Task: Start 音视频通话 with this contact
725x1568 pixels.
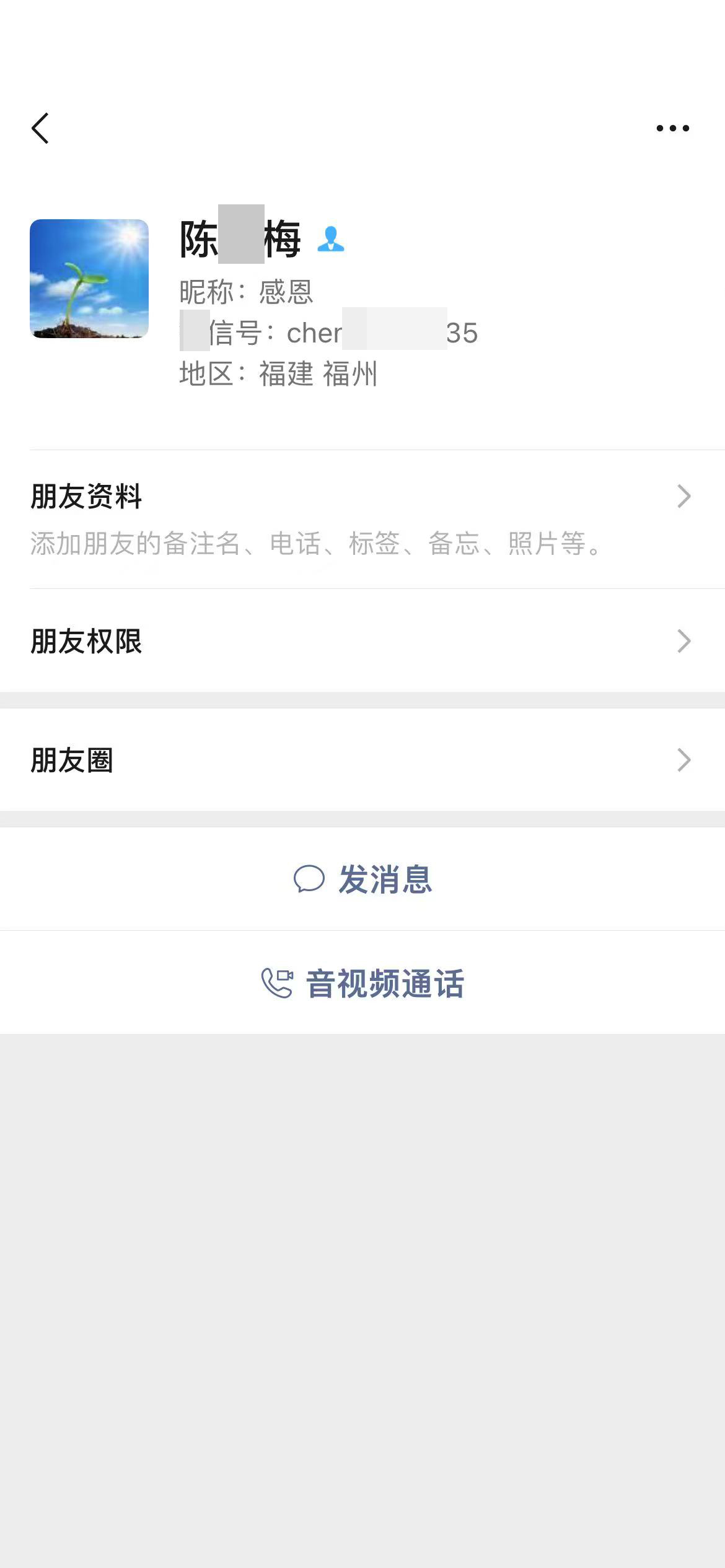Action: pos(362,983)
